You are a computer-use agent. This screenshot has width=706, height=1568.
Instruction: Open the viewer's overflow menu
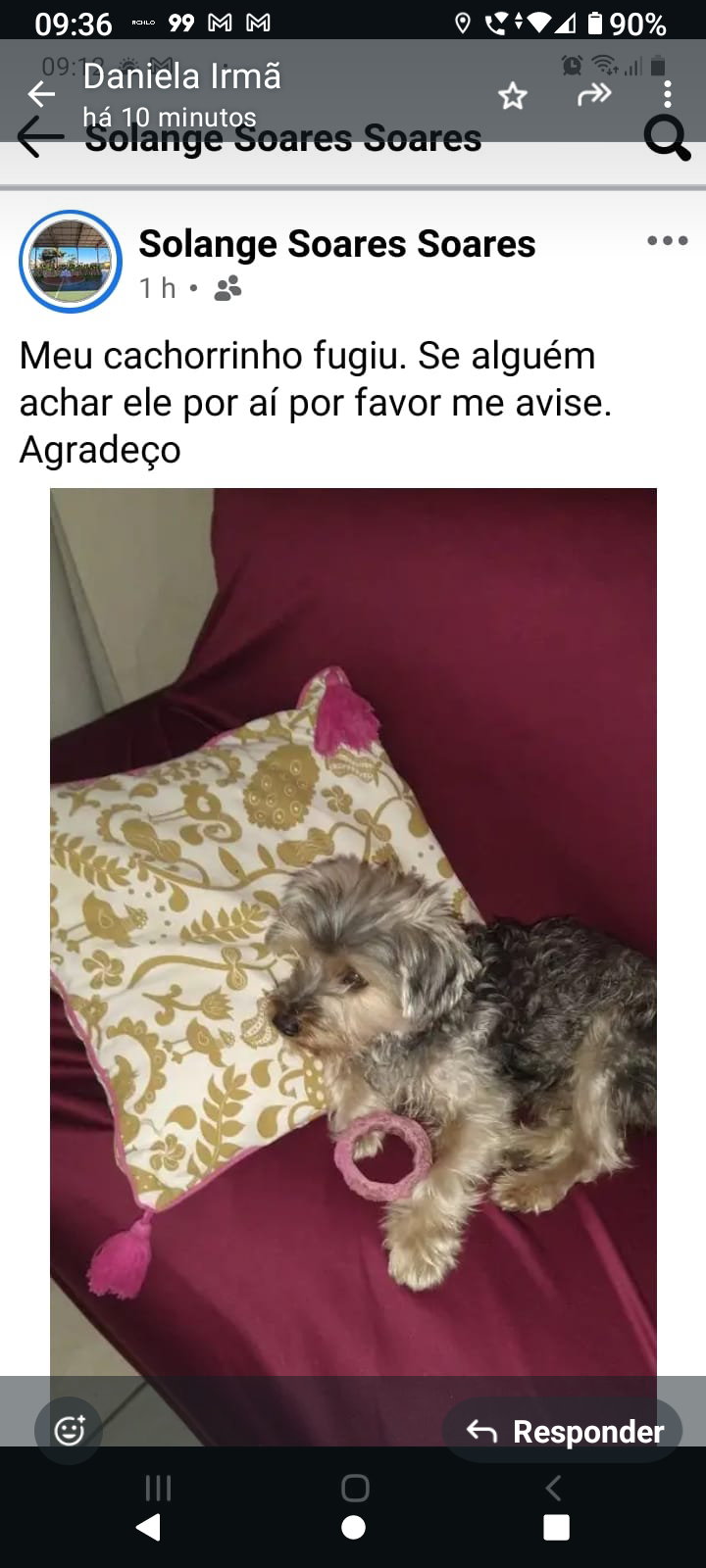coord(667,94)
